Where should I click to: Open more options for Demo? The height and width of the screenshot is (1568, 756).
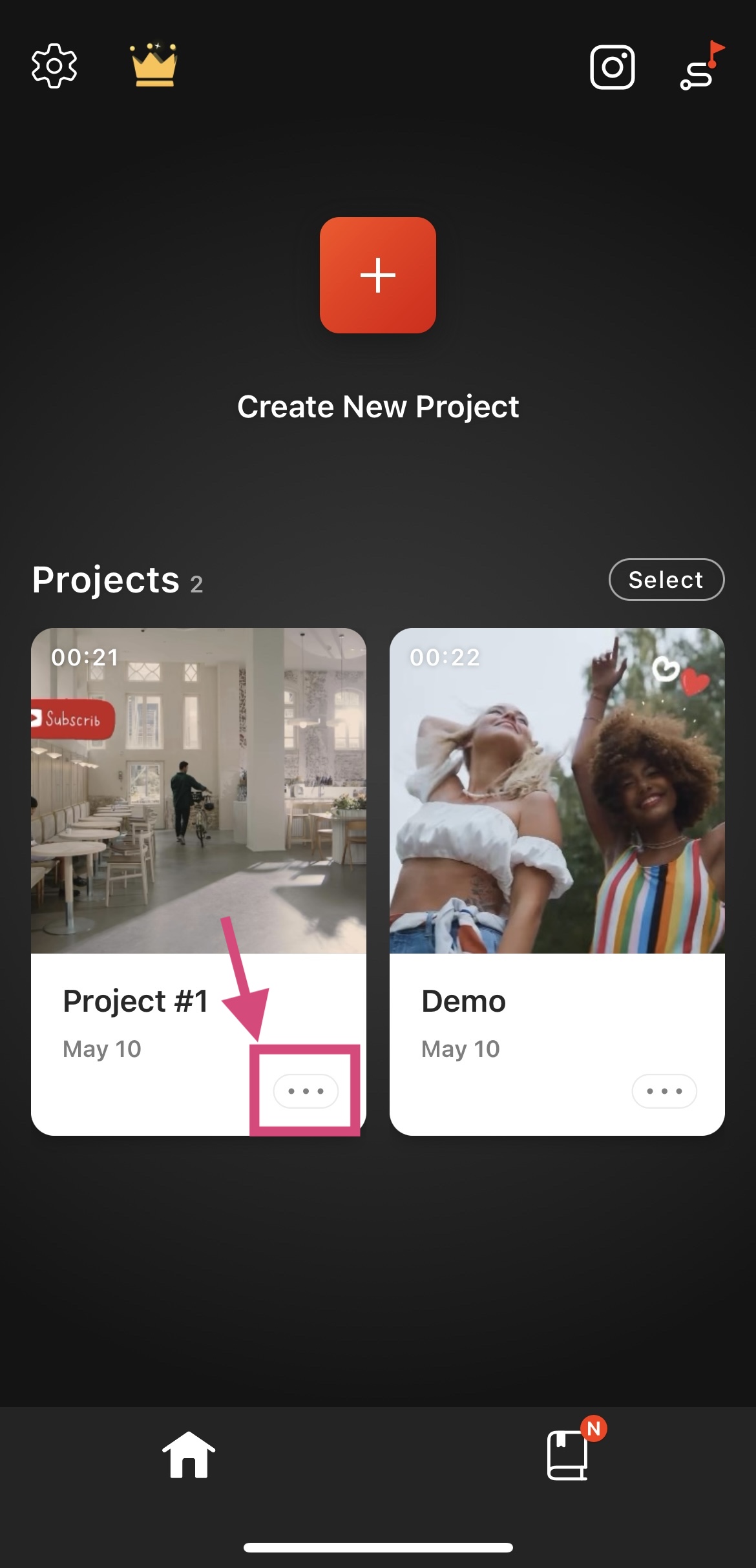664,1091
